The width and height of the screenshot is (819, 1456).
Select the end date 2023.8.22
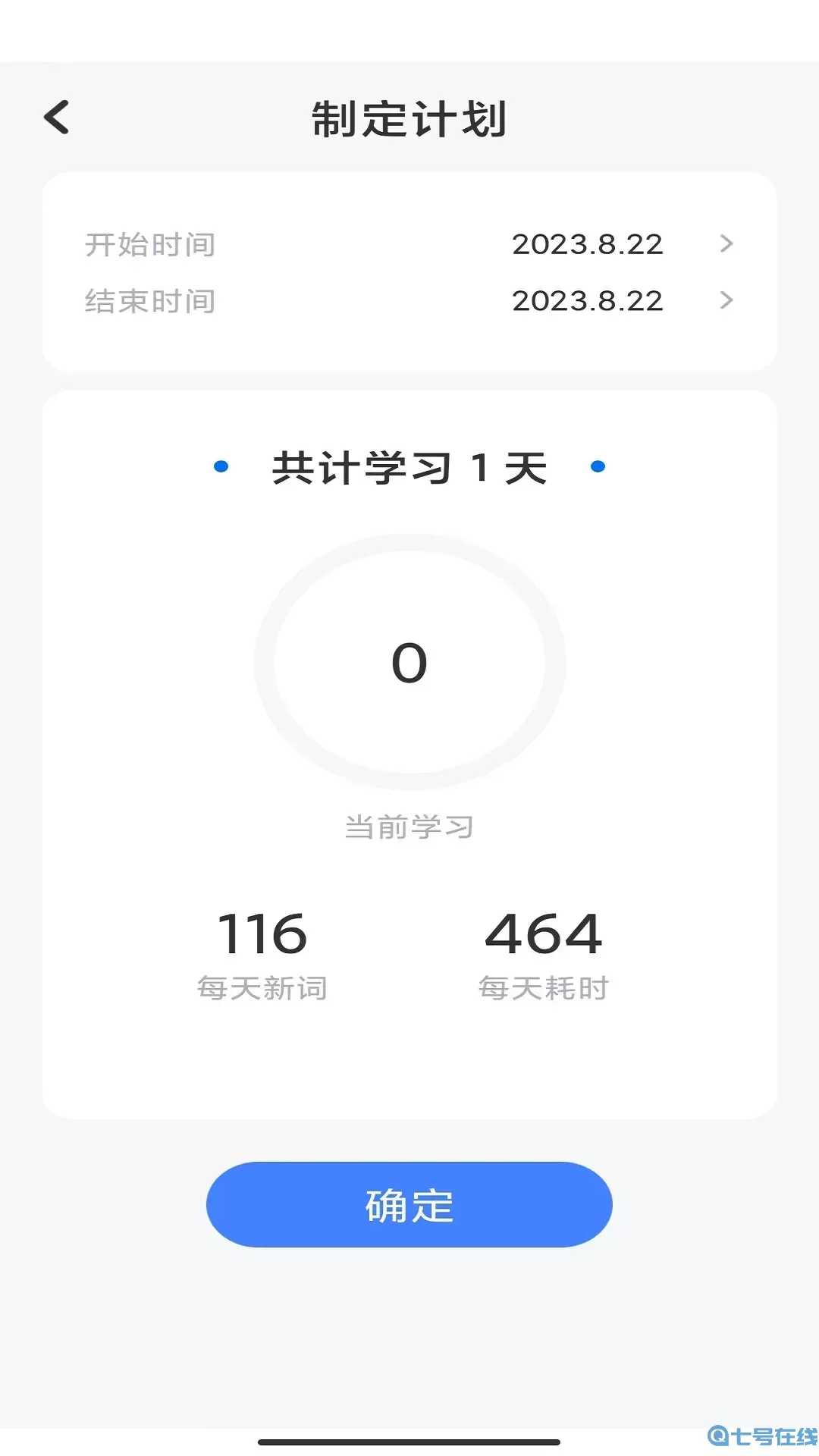click(588, 300)
